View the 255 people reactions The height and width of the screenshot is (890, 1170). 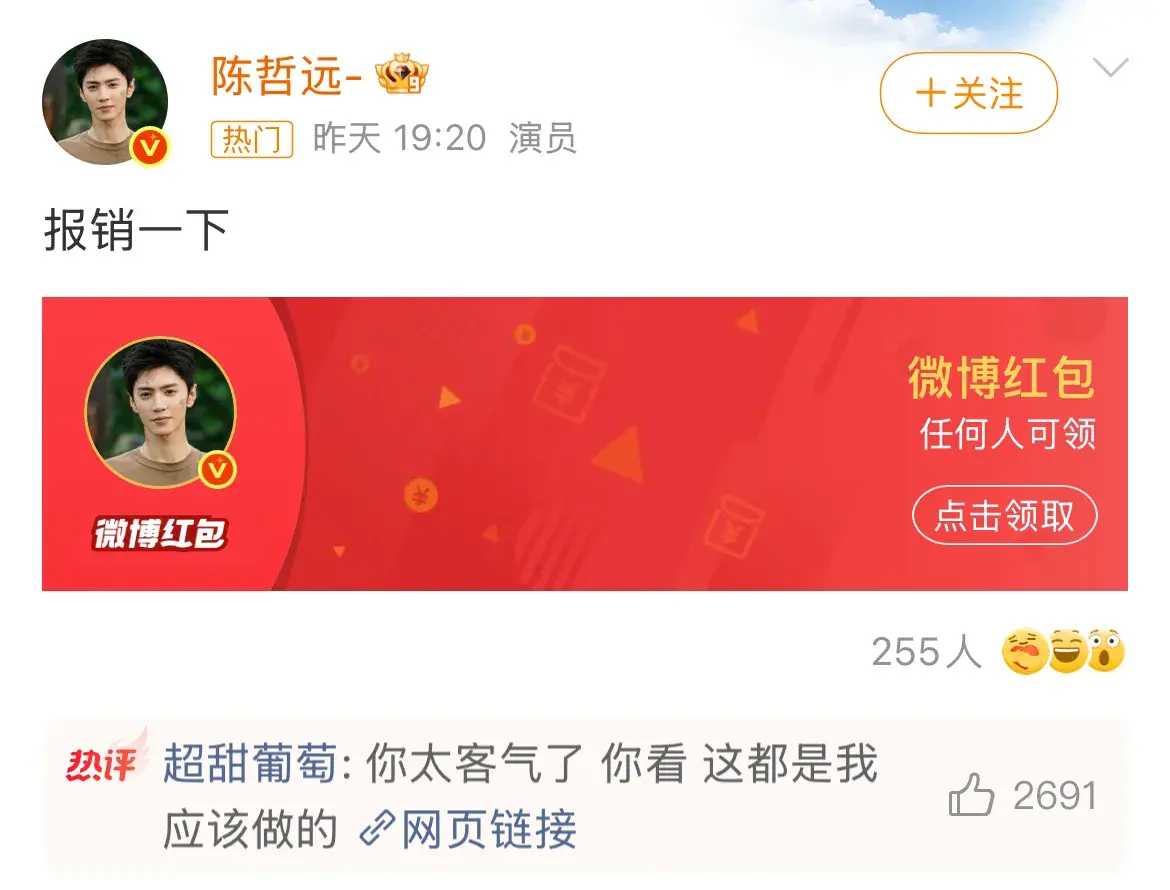click(998, 653)
